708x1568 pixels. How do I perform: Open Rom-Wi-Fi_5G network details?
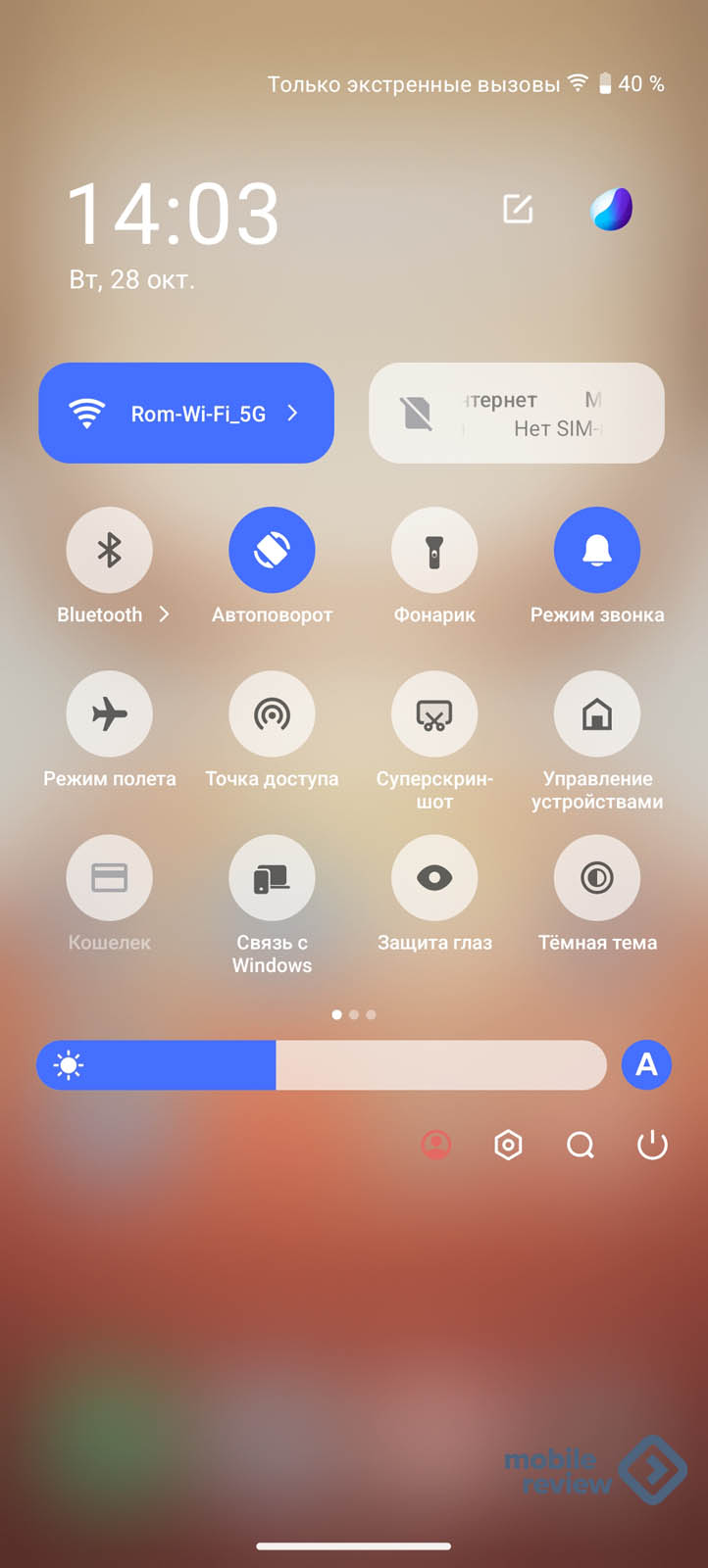[x=292, y=414]
